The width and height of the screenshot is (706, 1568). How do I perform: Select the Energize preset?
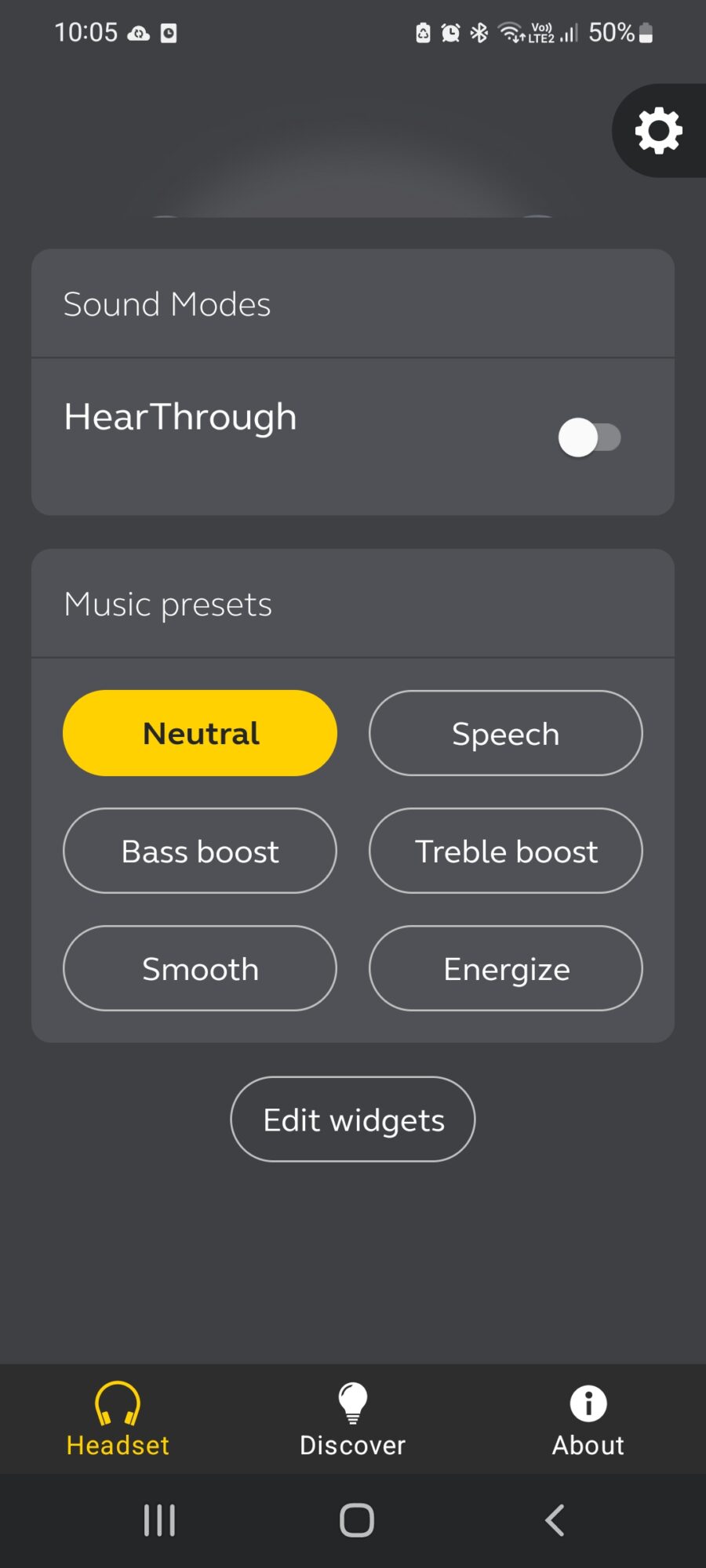pyautogui.click(x=506, y=968)
